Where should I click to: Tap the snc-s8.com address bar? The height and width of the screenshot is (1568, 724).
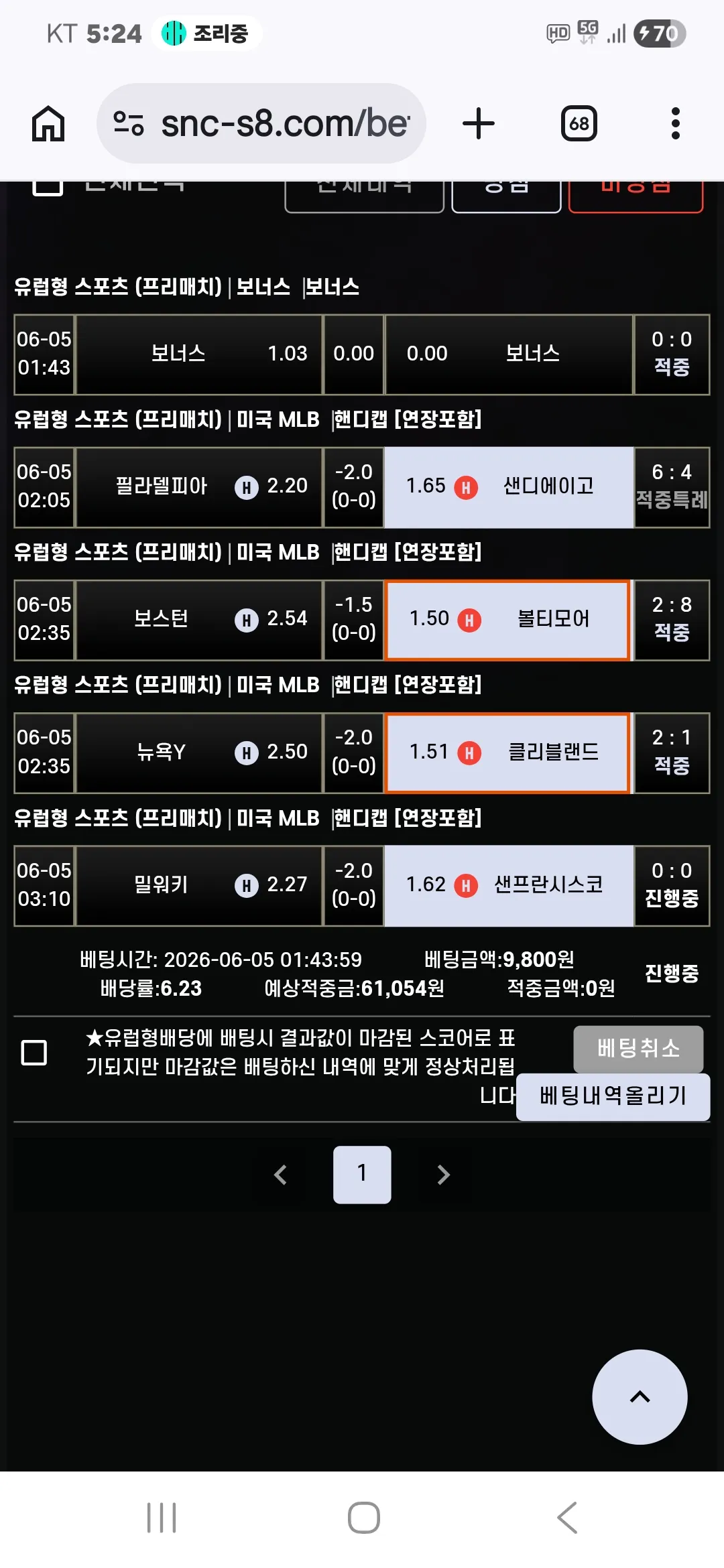261,123
